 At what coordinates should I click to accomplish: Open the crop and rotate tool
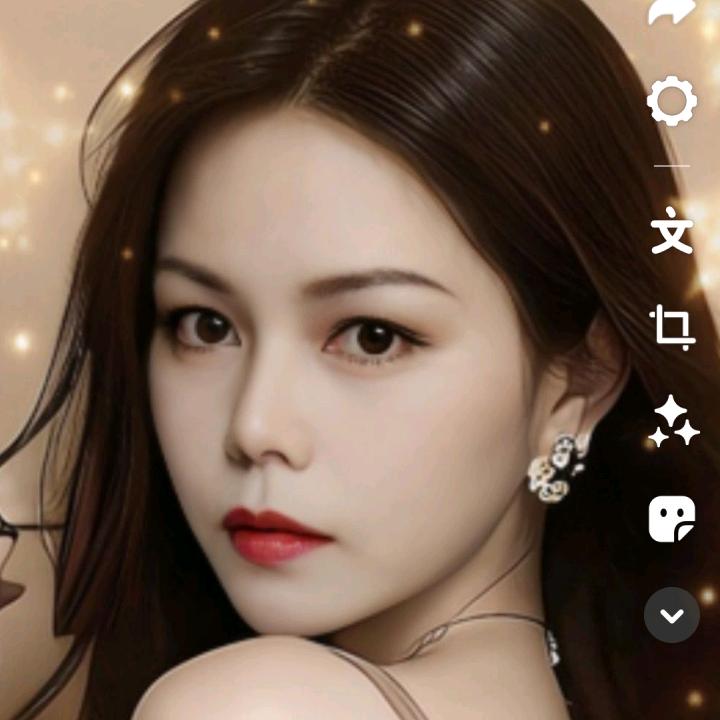point(672,327)
